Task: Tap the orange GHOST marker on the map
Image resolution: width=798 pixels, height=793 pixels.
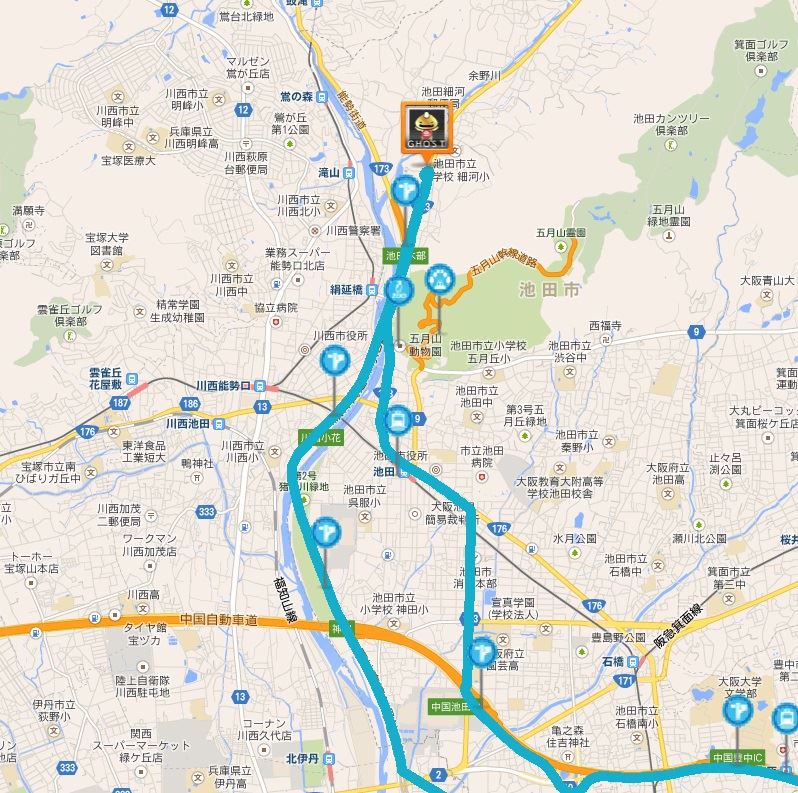Action: [x=424, y=127]
